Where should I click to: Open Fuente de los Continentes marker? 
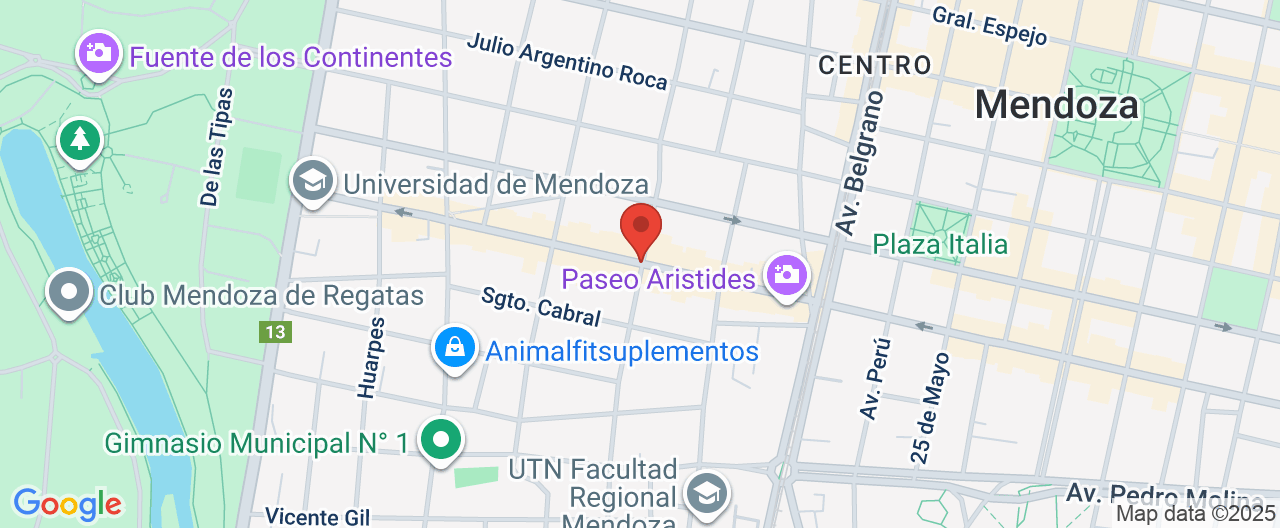pos(99,51)
